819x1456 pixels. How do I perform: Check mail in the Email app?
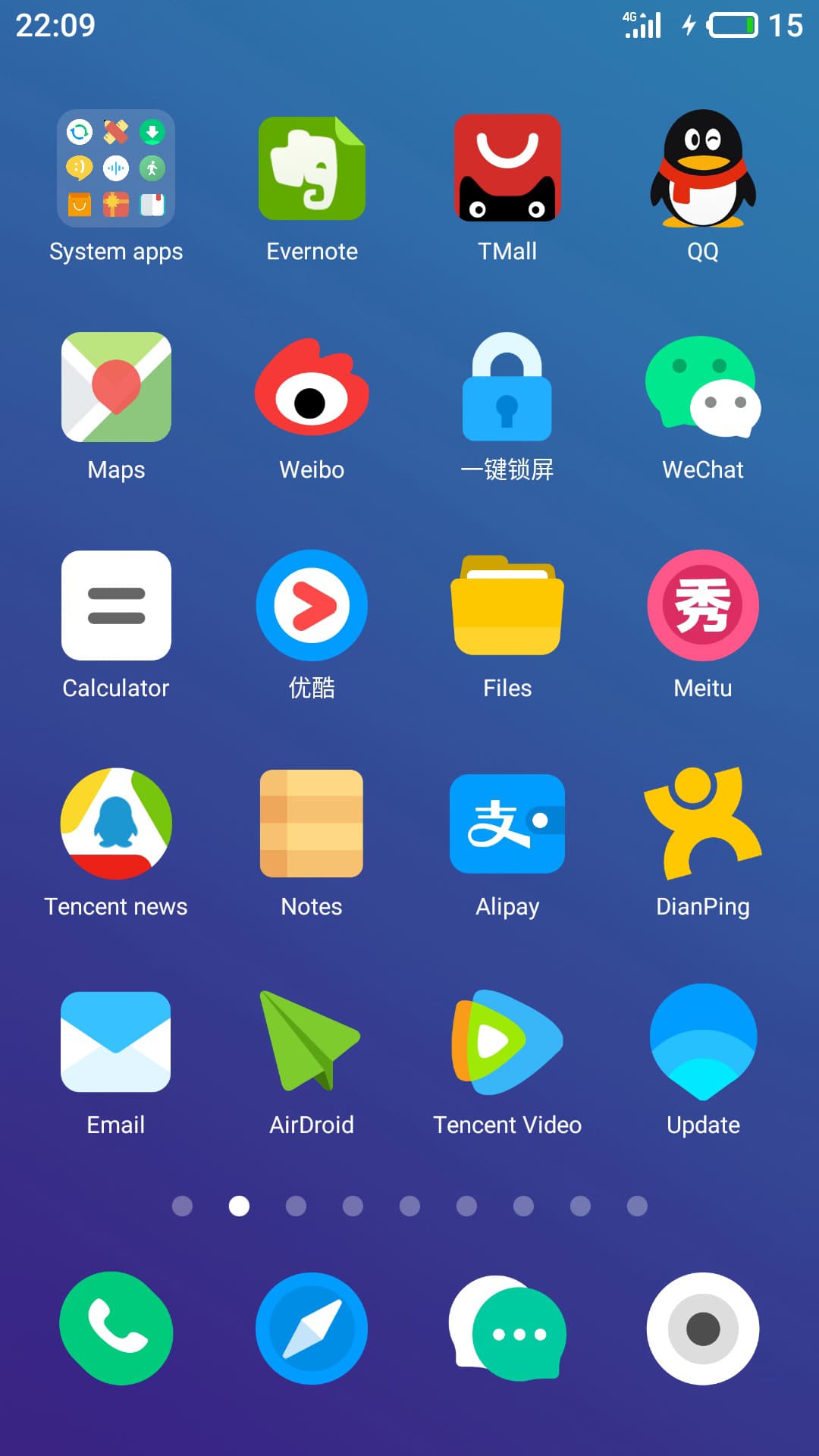coord(116,1042)
